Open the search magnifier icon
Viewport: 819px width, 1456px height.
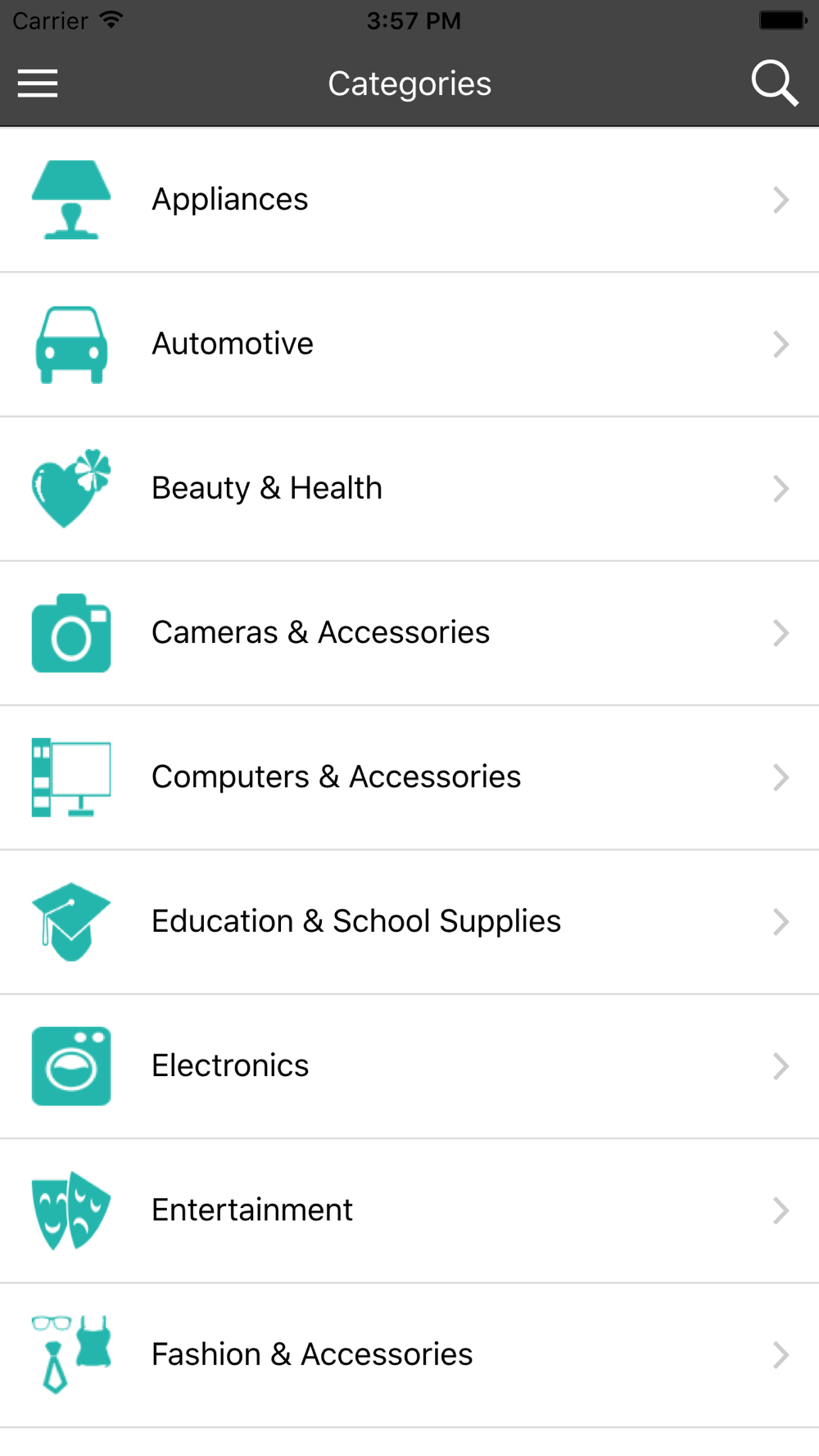tap(774, 83)
